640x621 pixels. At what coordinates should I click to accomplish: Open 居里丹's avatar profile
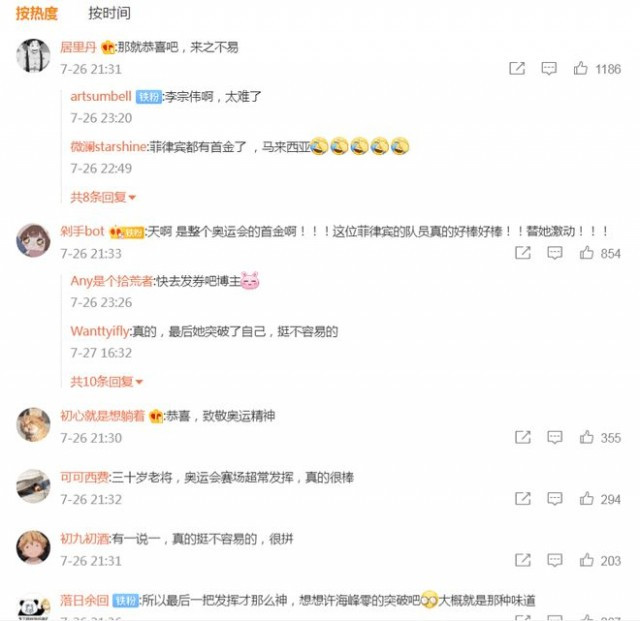coord(34,56)
